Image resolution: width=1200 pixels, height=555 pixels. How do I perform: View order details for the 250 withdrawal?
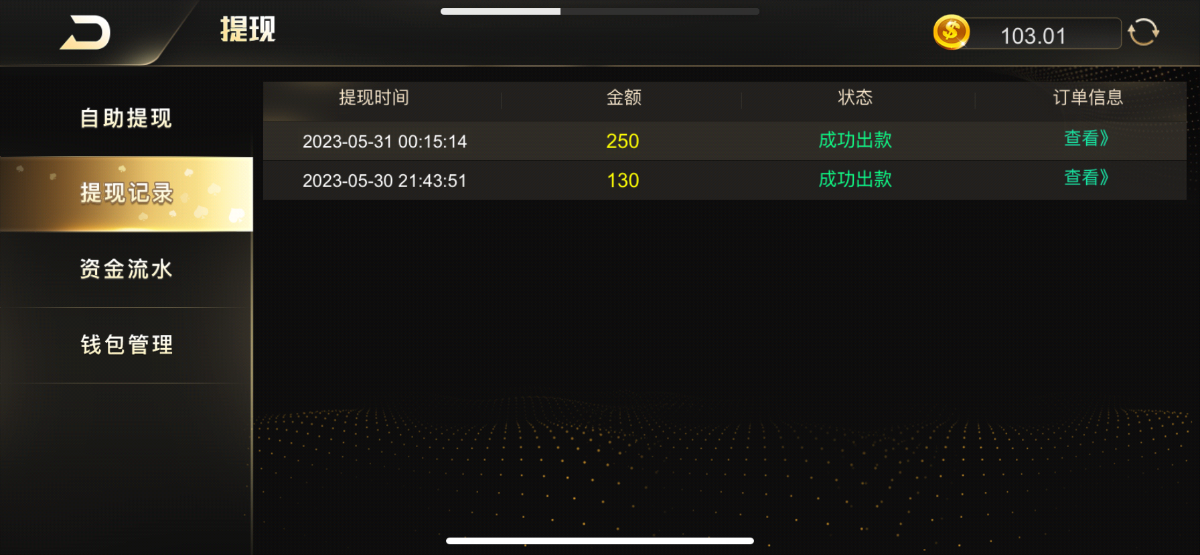click(1087, 139)
